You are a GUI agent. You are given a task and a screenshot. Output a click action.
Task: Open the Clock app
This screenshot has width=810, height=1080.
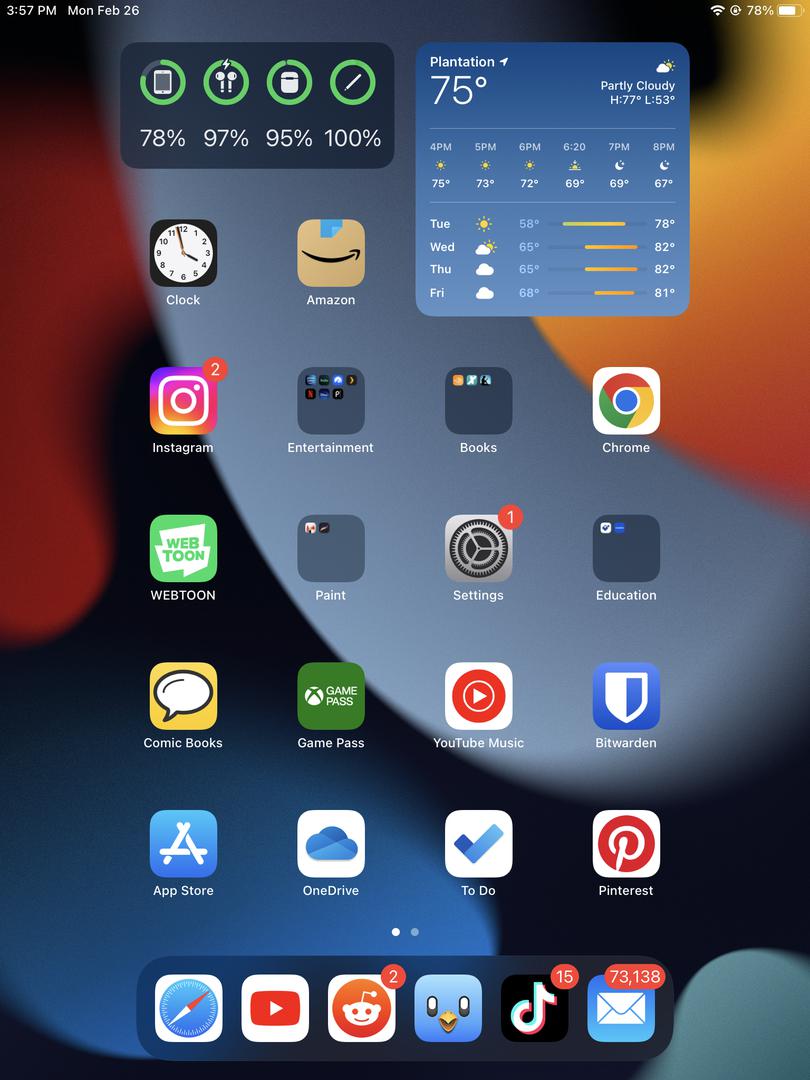point(183,253)
